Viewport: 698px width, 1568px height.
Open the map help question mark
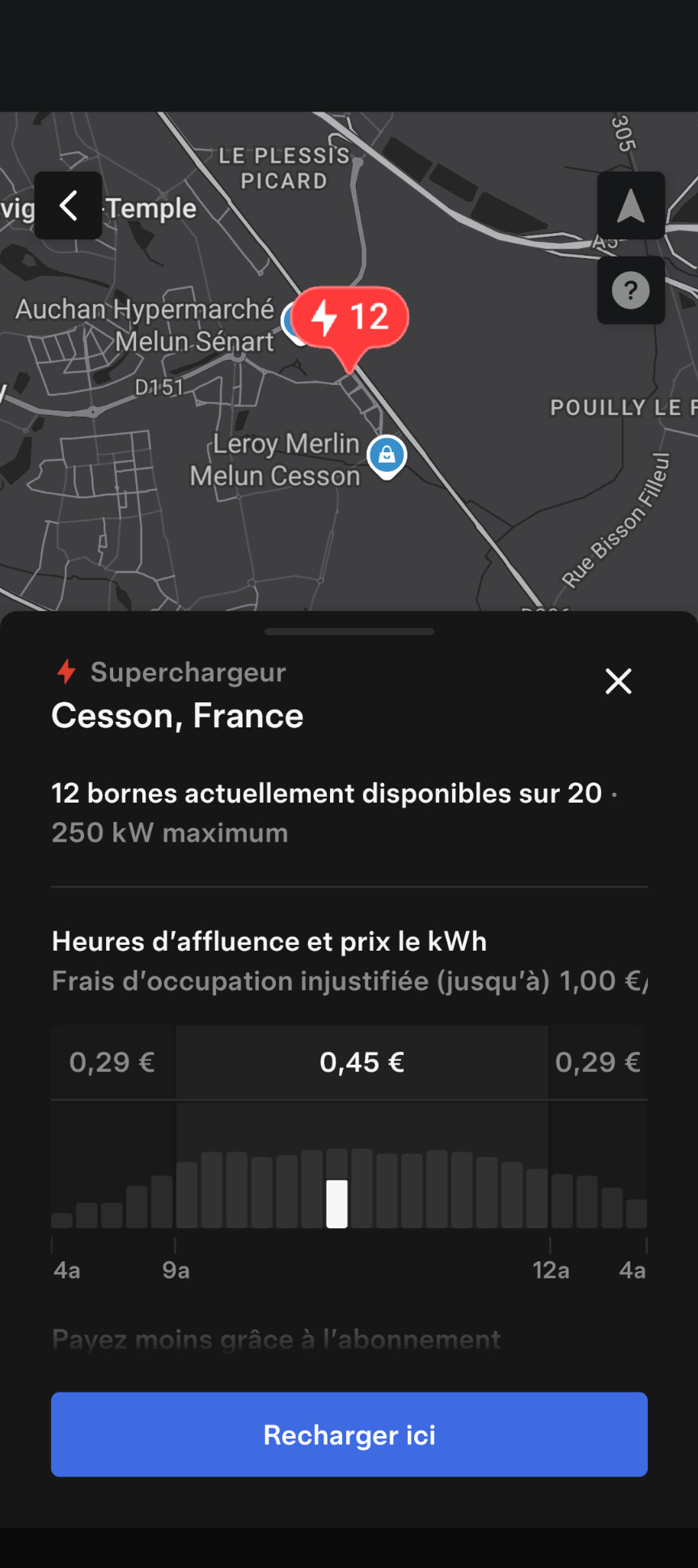(x=631, y=290)
